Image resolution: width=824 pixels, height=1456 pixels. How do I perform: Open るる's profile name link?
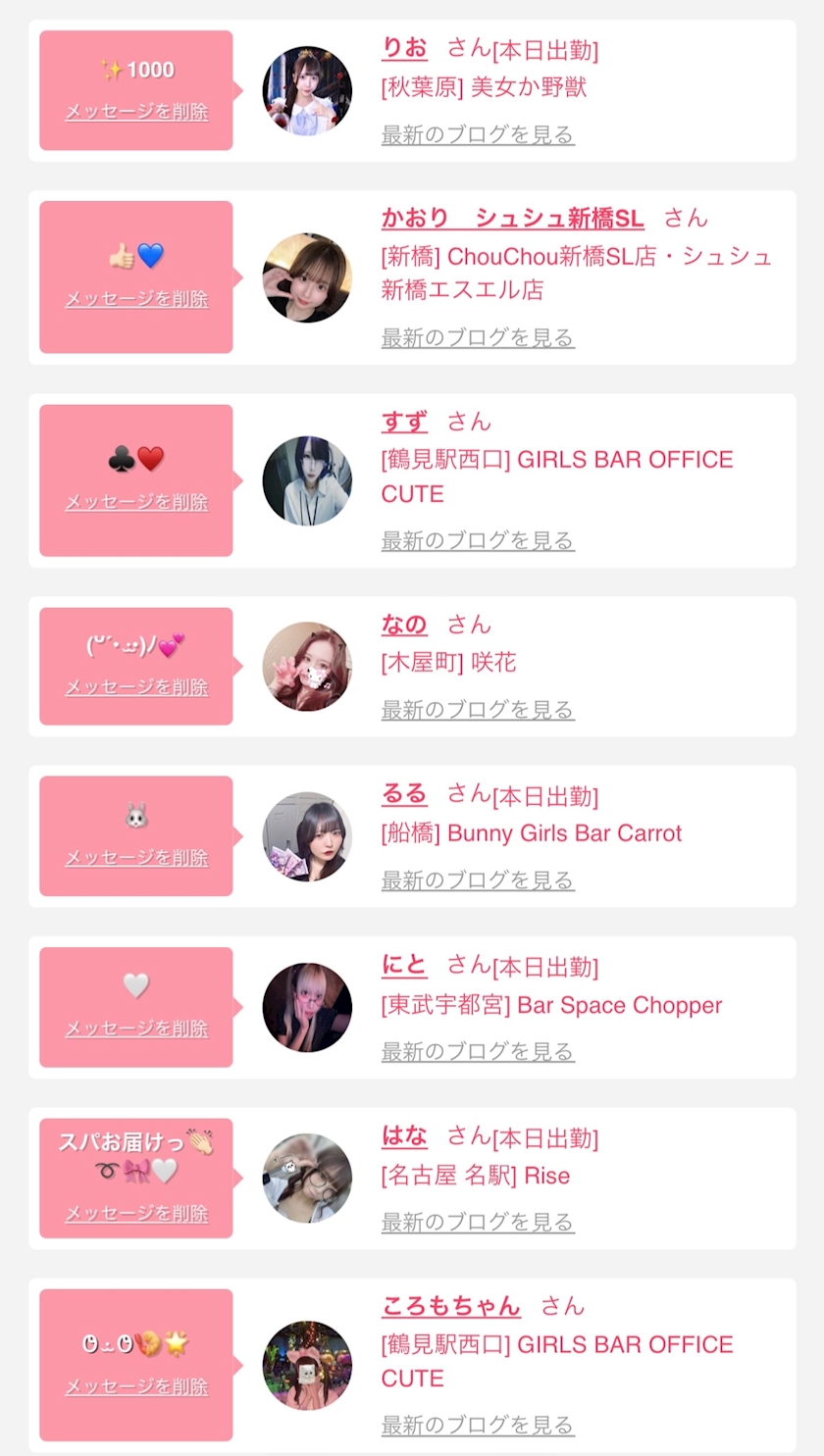pyautogui.click(x=404, y=793)
